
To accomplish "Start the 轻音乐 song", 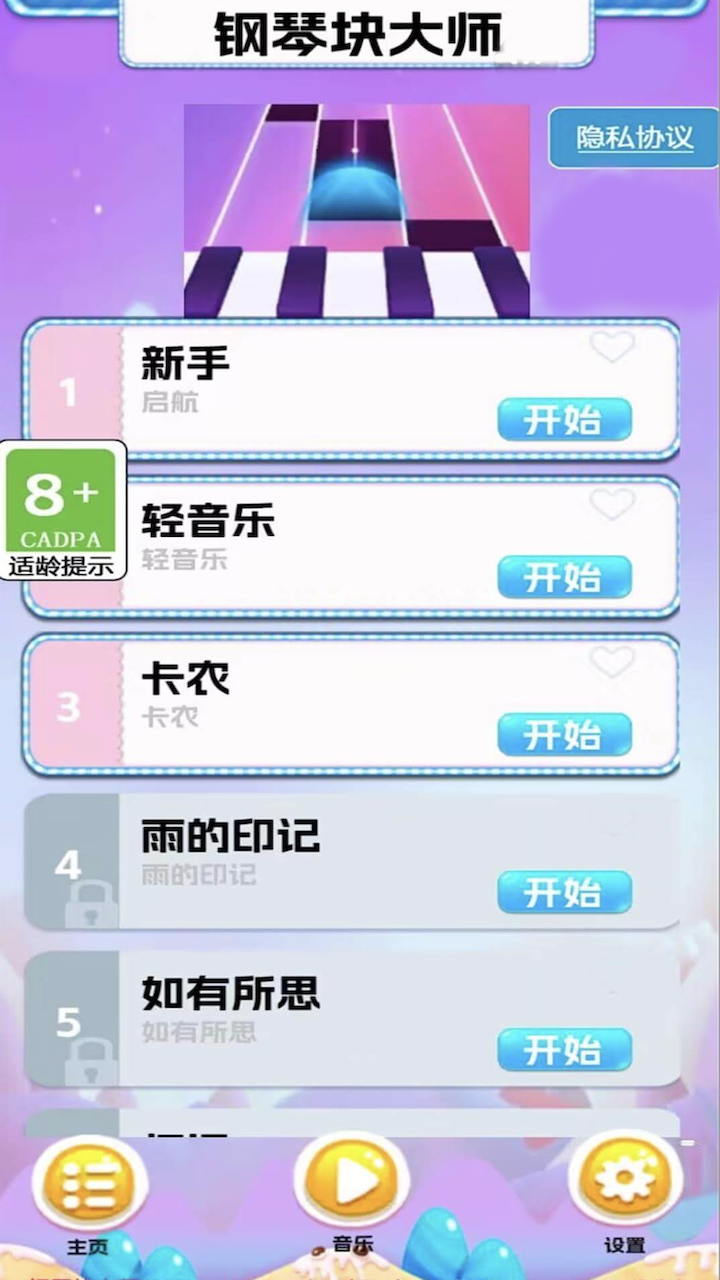I will (564, 577).
